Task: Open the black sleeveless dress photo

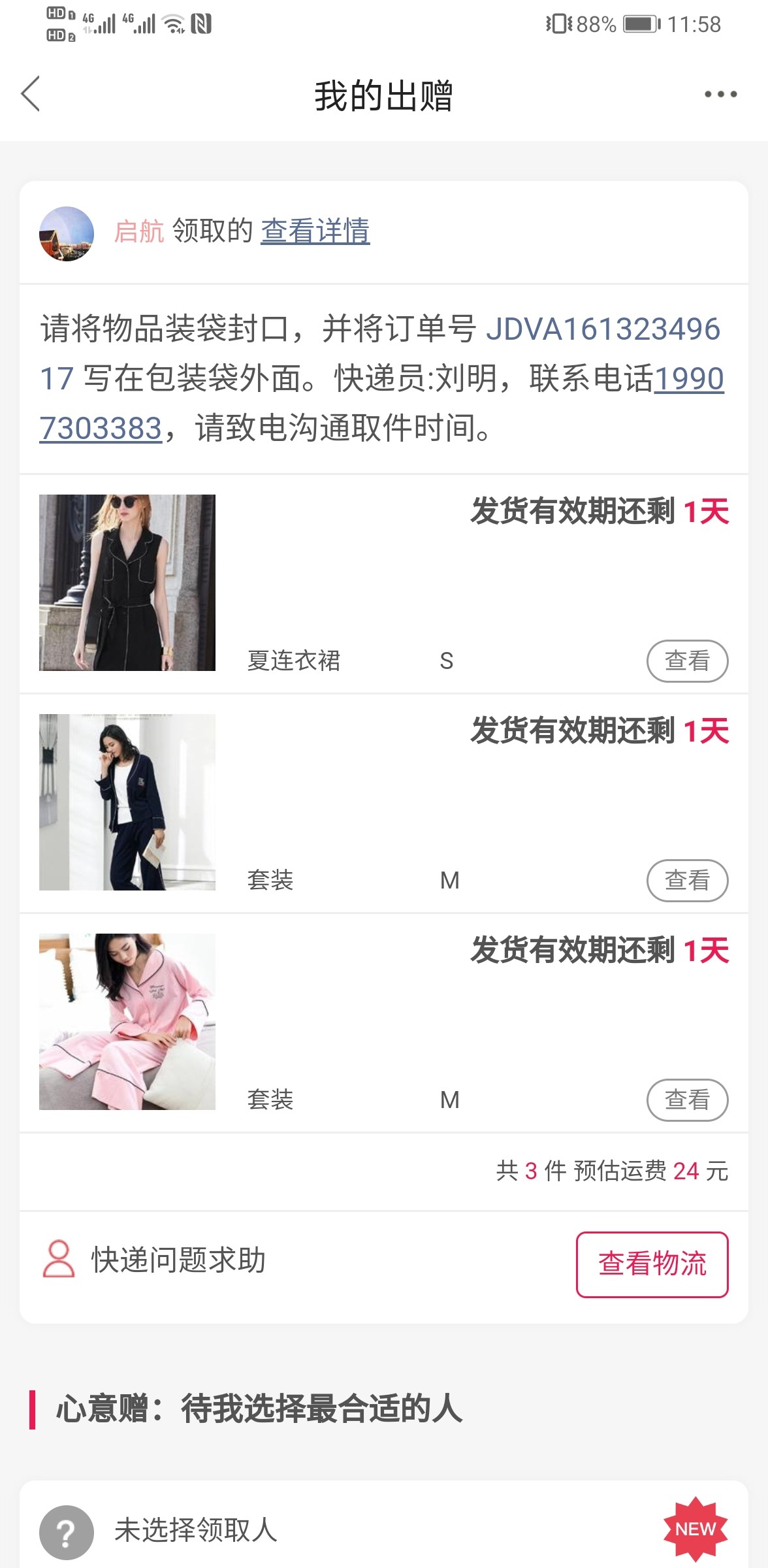Action: pos(127,583)
